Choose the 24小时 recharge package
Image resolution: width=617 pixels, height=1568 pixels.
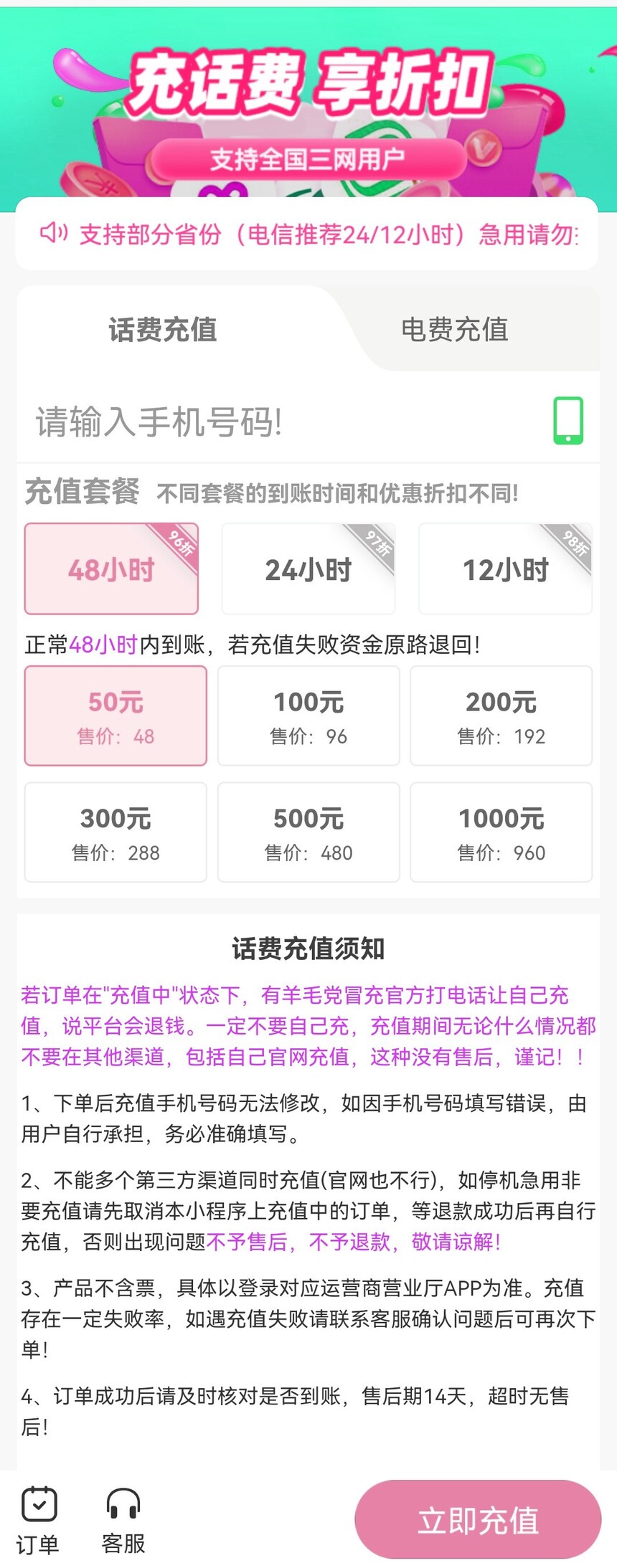pyautogui.click(x=308, y=569)
